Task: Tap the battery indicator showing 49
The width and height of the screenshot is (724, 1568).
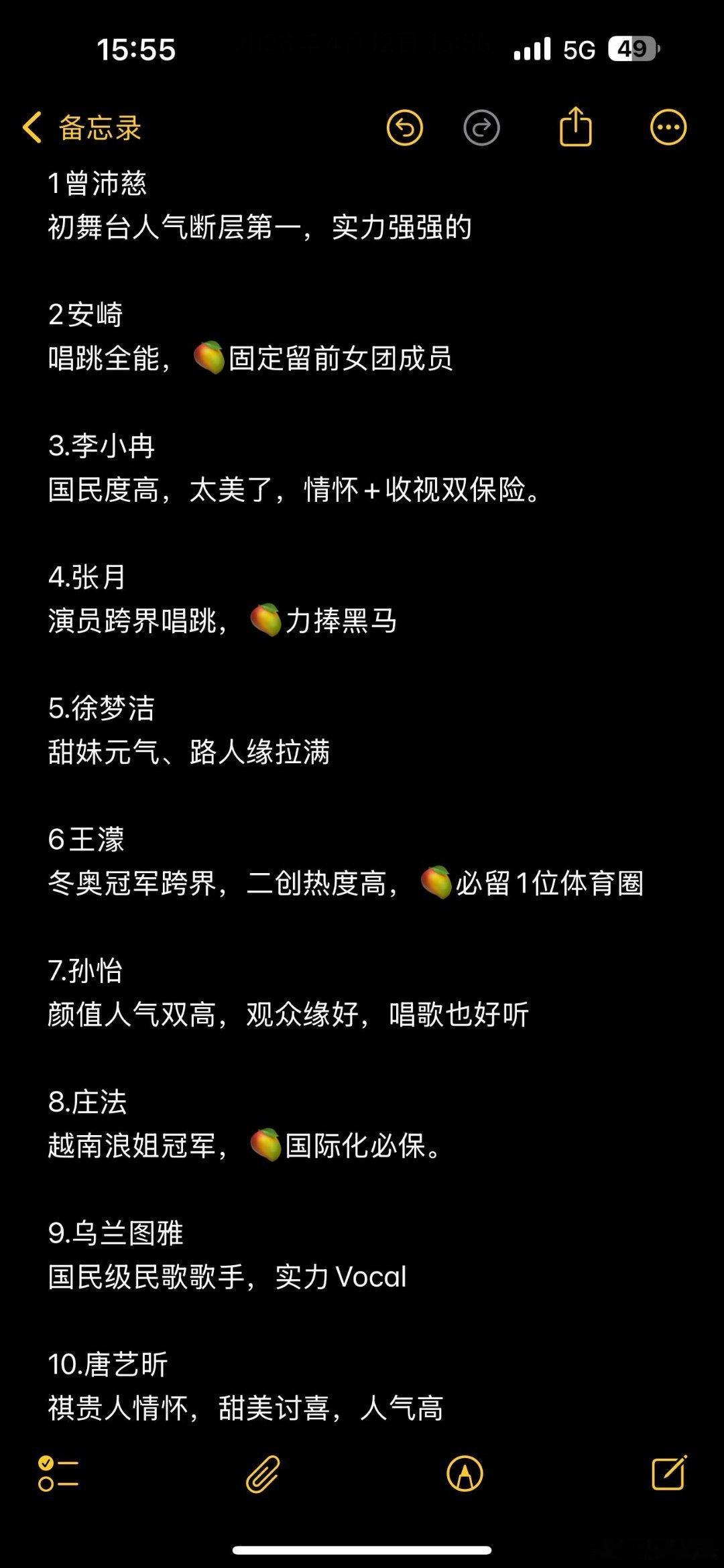Action: [633, 48]
